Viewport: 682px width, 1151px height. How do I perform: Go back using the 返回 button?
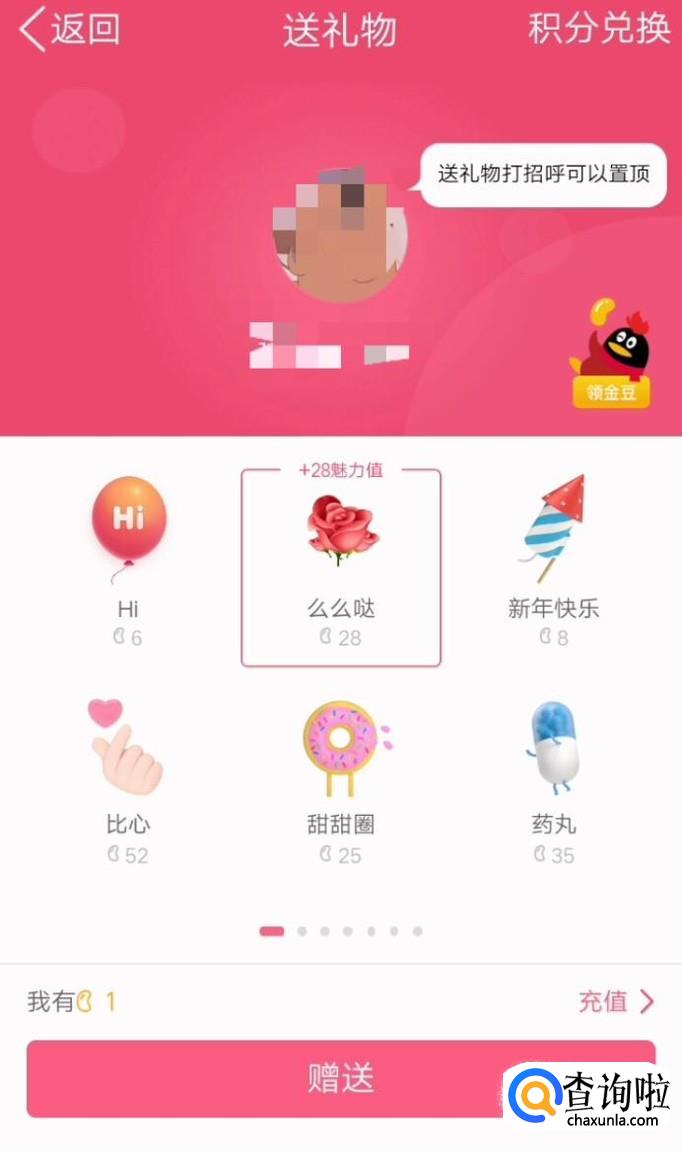coord(70,29)
